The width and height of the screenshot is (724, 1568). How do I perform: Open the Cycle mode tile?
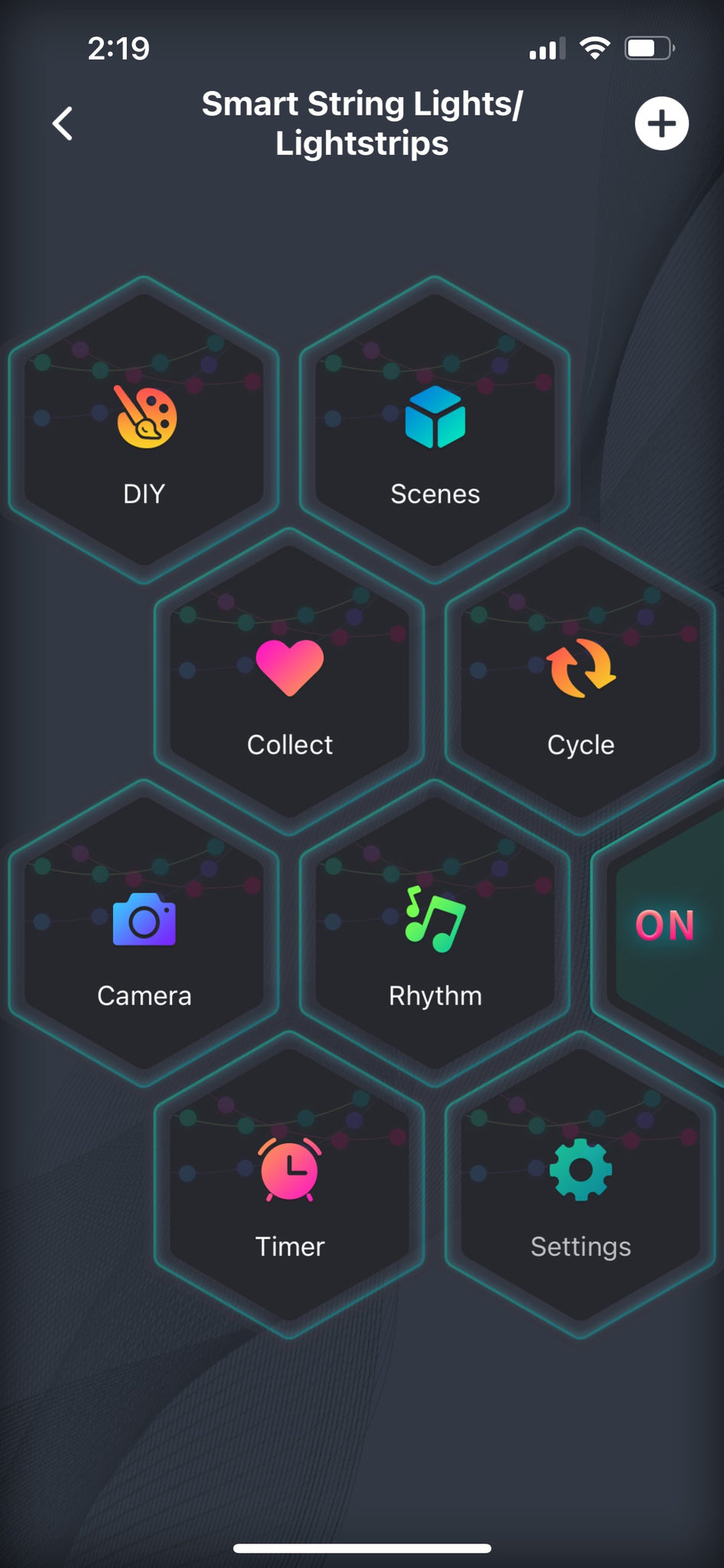point(580,681)
